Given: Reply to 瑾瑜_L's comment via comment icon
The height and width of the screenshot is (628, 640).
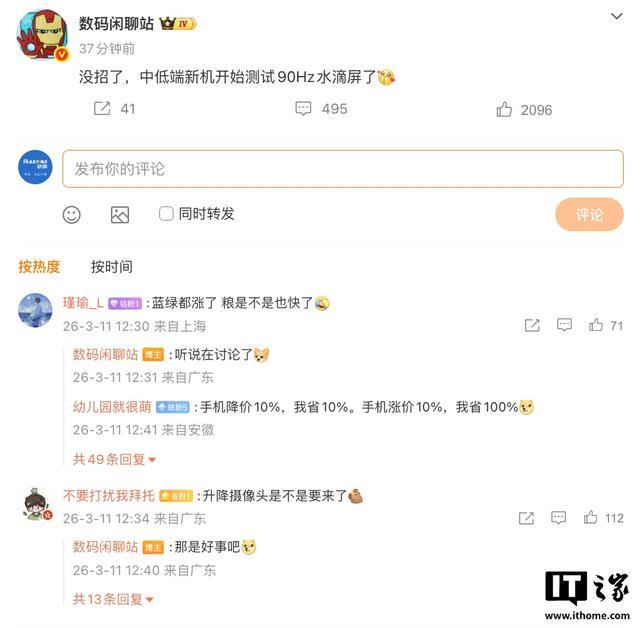Looking at the screenshot, I should [564, 325].
